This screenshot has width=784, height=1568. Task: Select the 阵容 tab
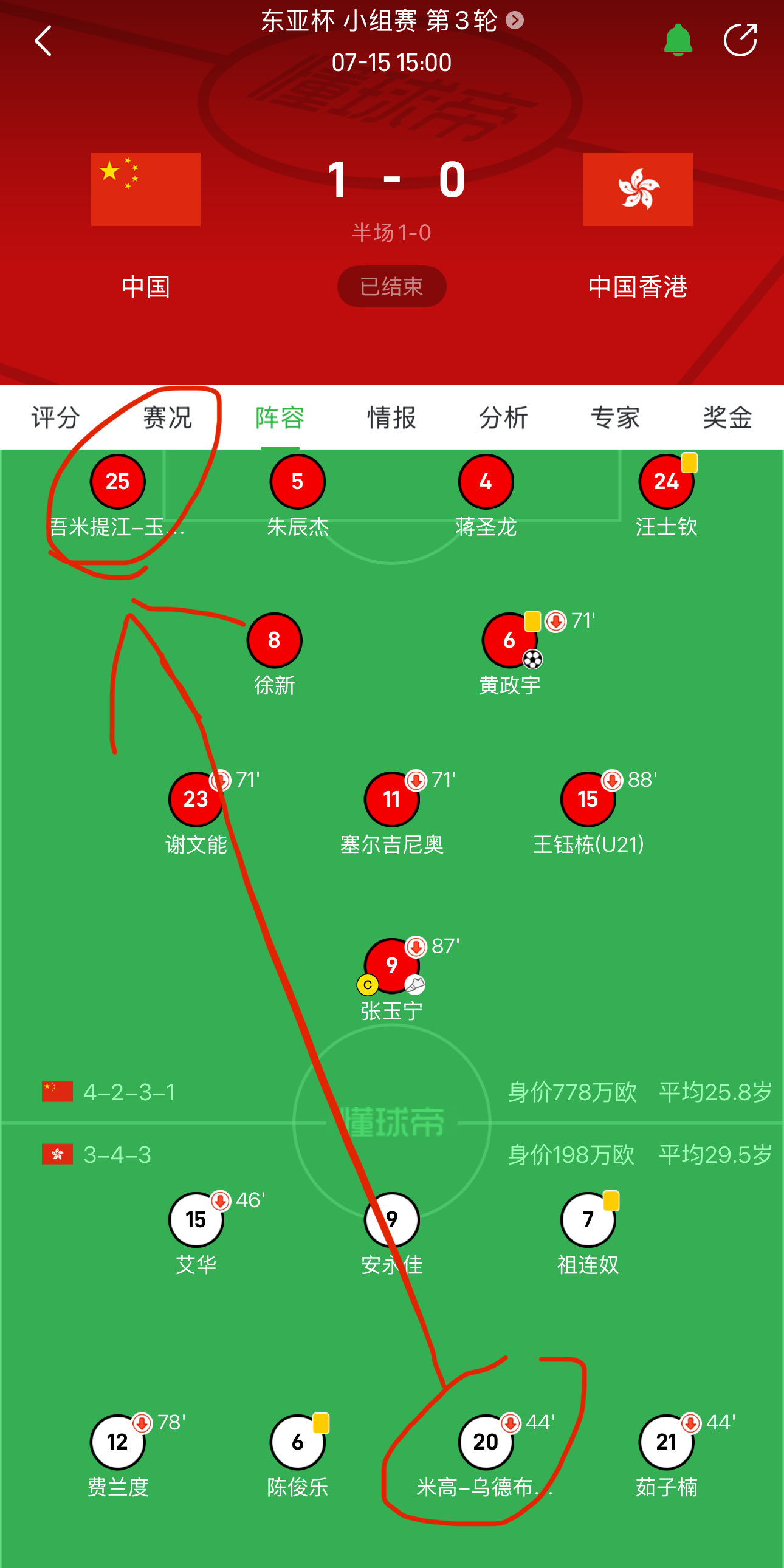[280, 417]
